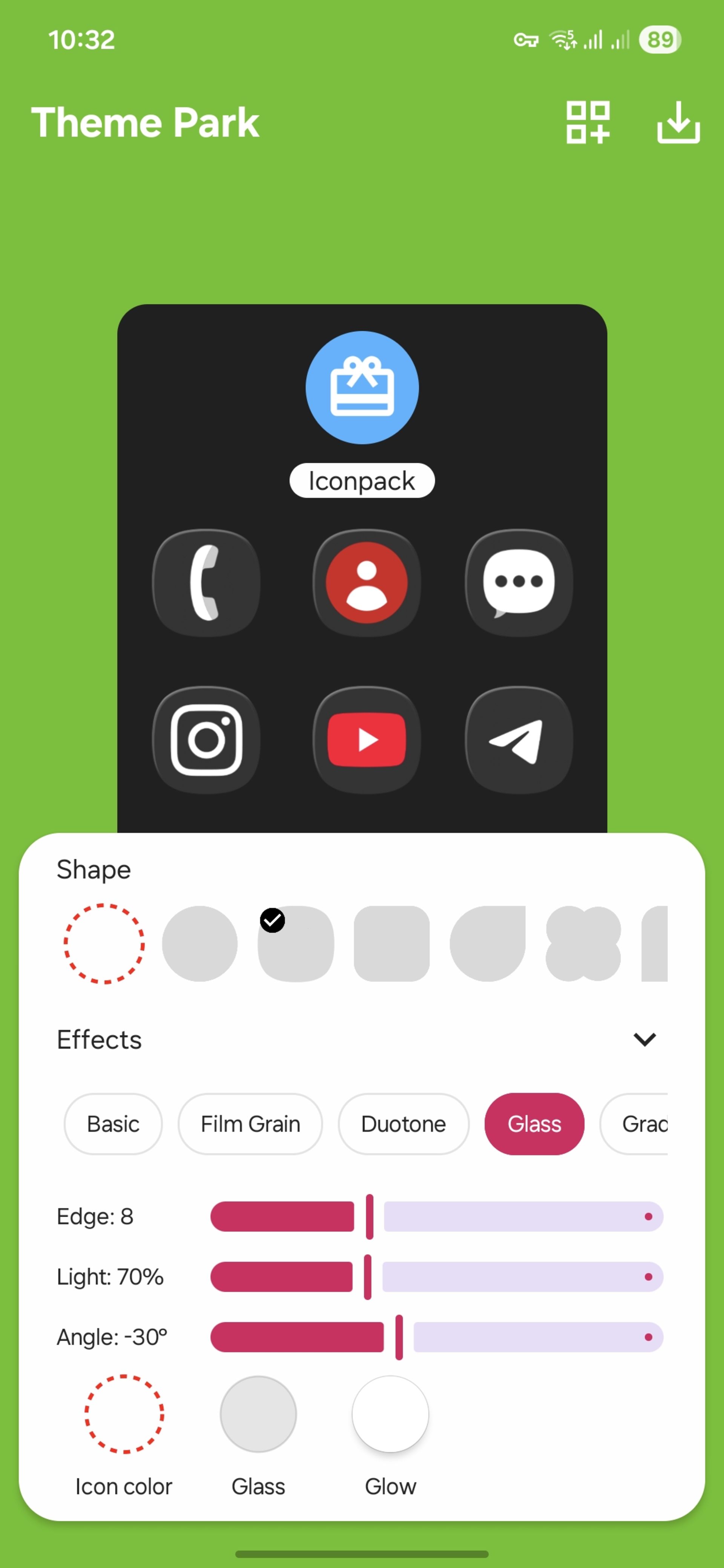Tap the download install icon
The height and width of the screenshot is (1568, 724).
678,122
